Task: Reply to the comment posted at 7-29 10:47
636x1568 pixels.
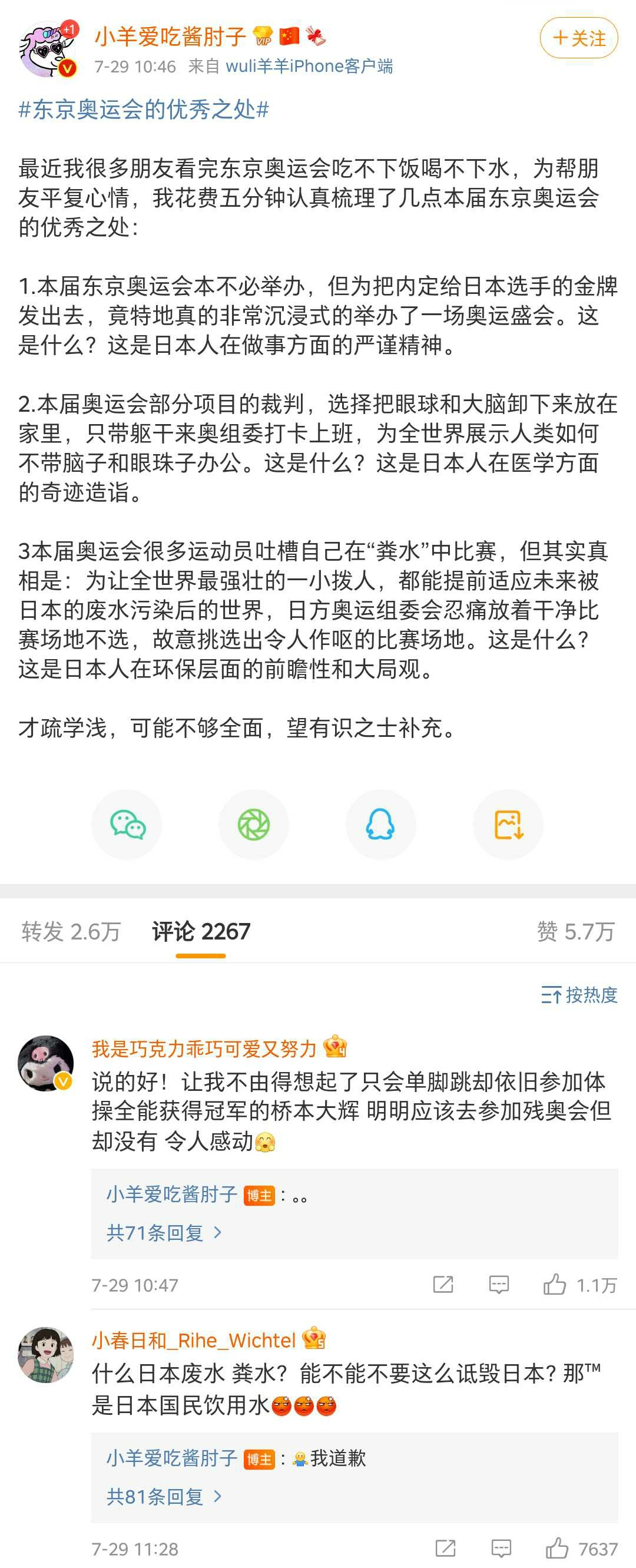Action: point(499,1285)
